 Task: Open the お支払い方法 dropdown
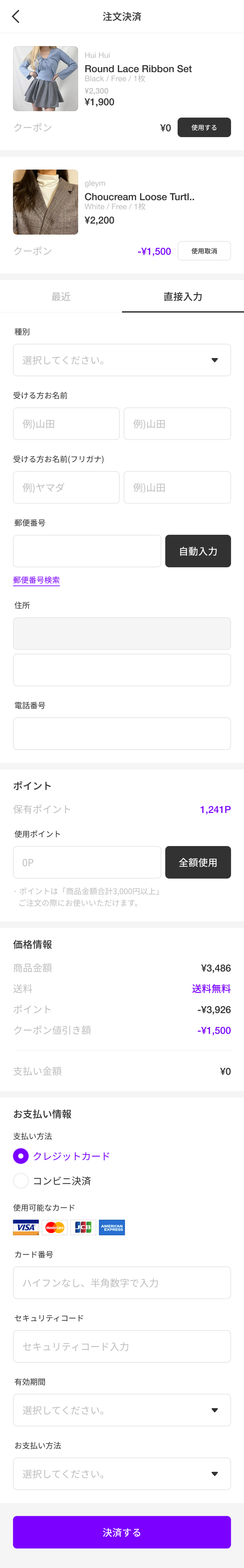tap(122, 1473)
